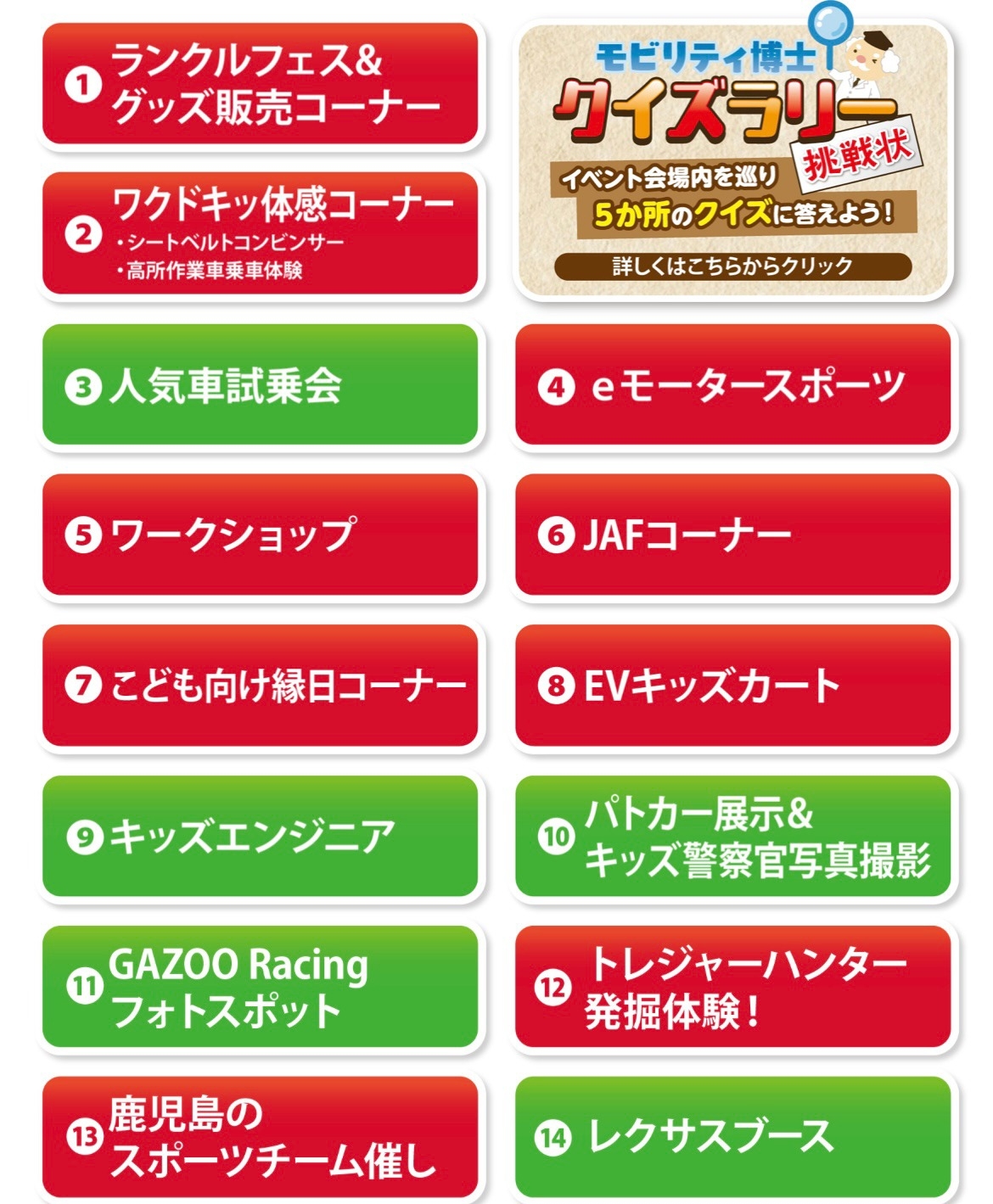The height and width of the screenshot is (1204, 993).
Task: Open the ランクルフェス&グッズ販売コーナー button
Action: pyautogui.click(x=260, y=84)
